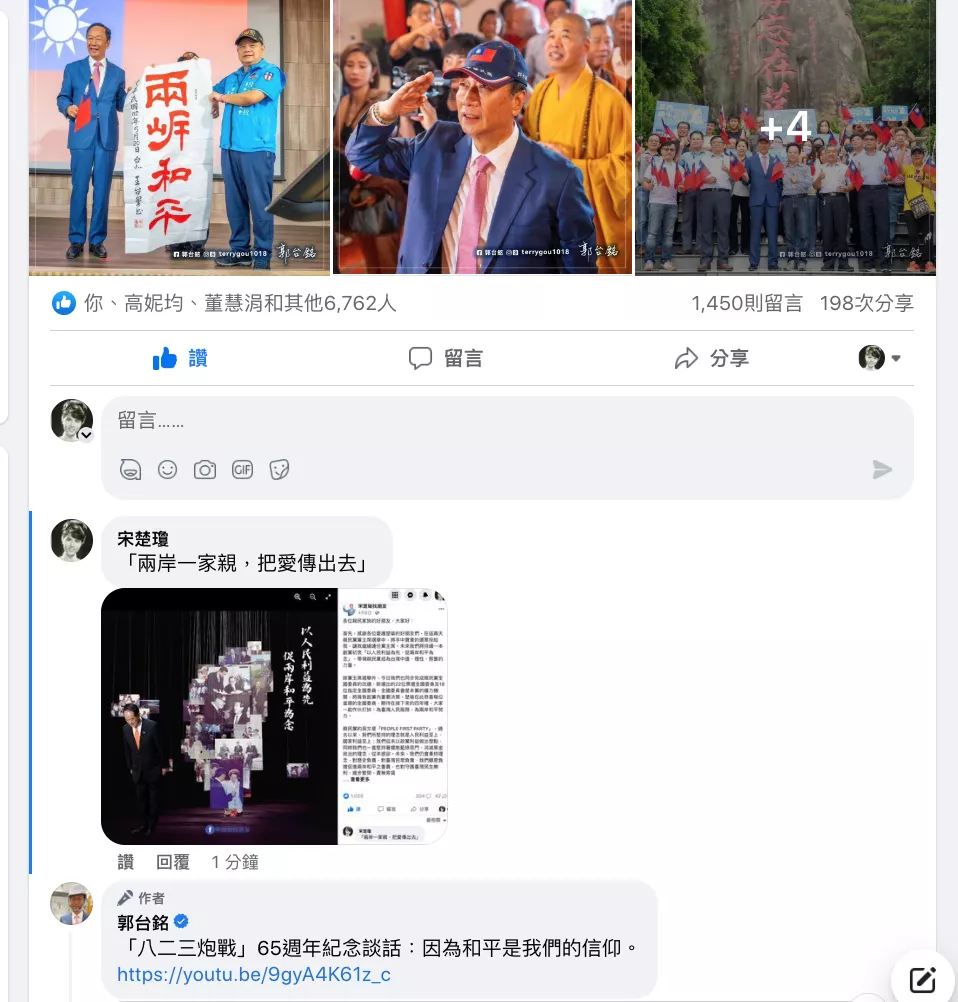Send the comment
Image resolution: width=958 pixels, height=1002 pixels.
pos(881,469)
